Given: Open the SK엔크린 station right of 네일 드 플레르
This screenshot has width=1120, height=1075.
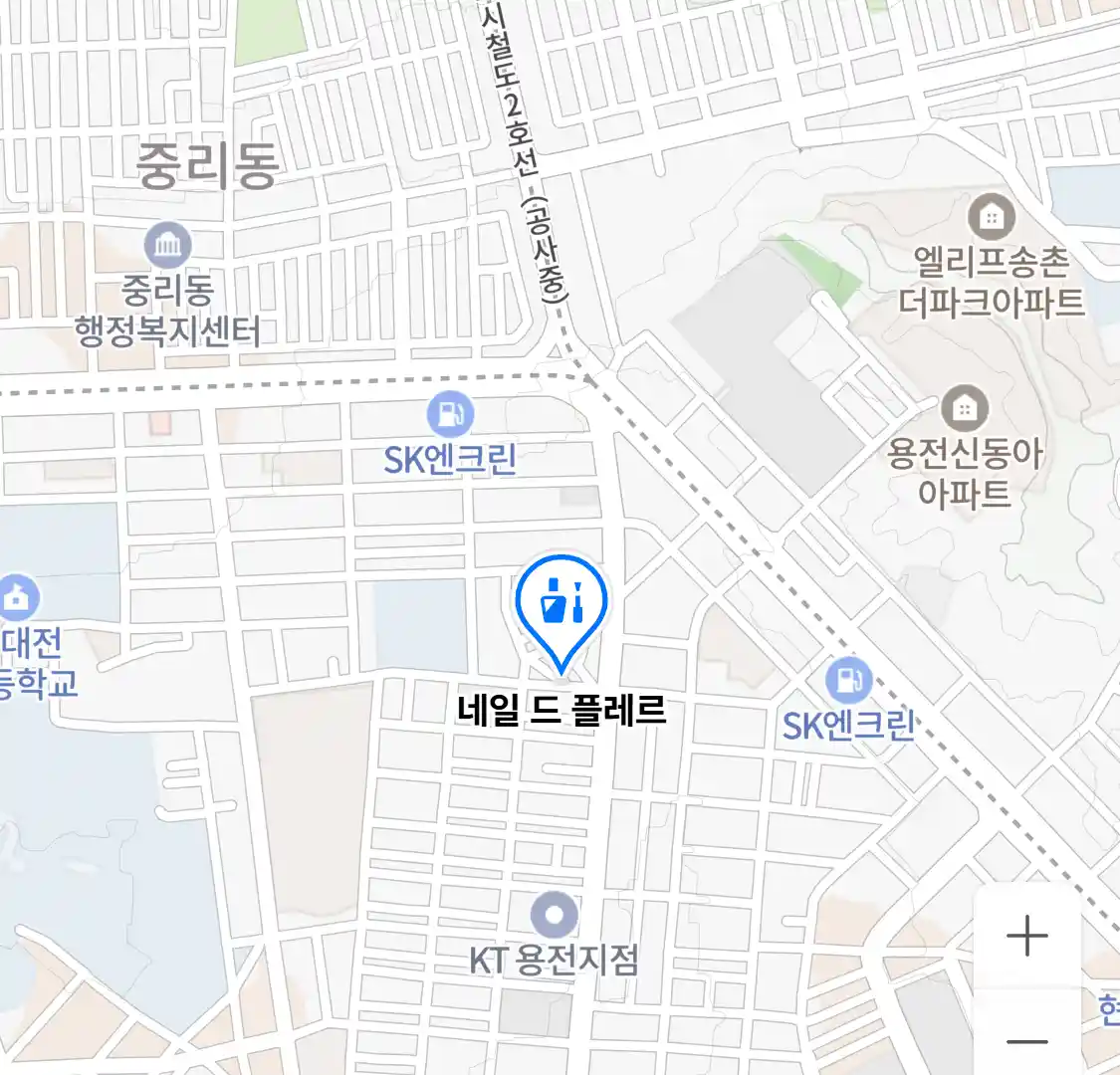Looking at the screenshot, I should pos(848,682).
